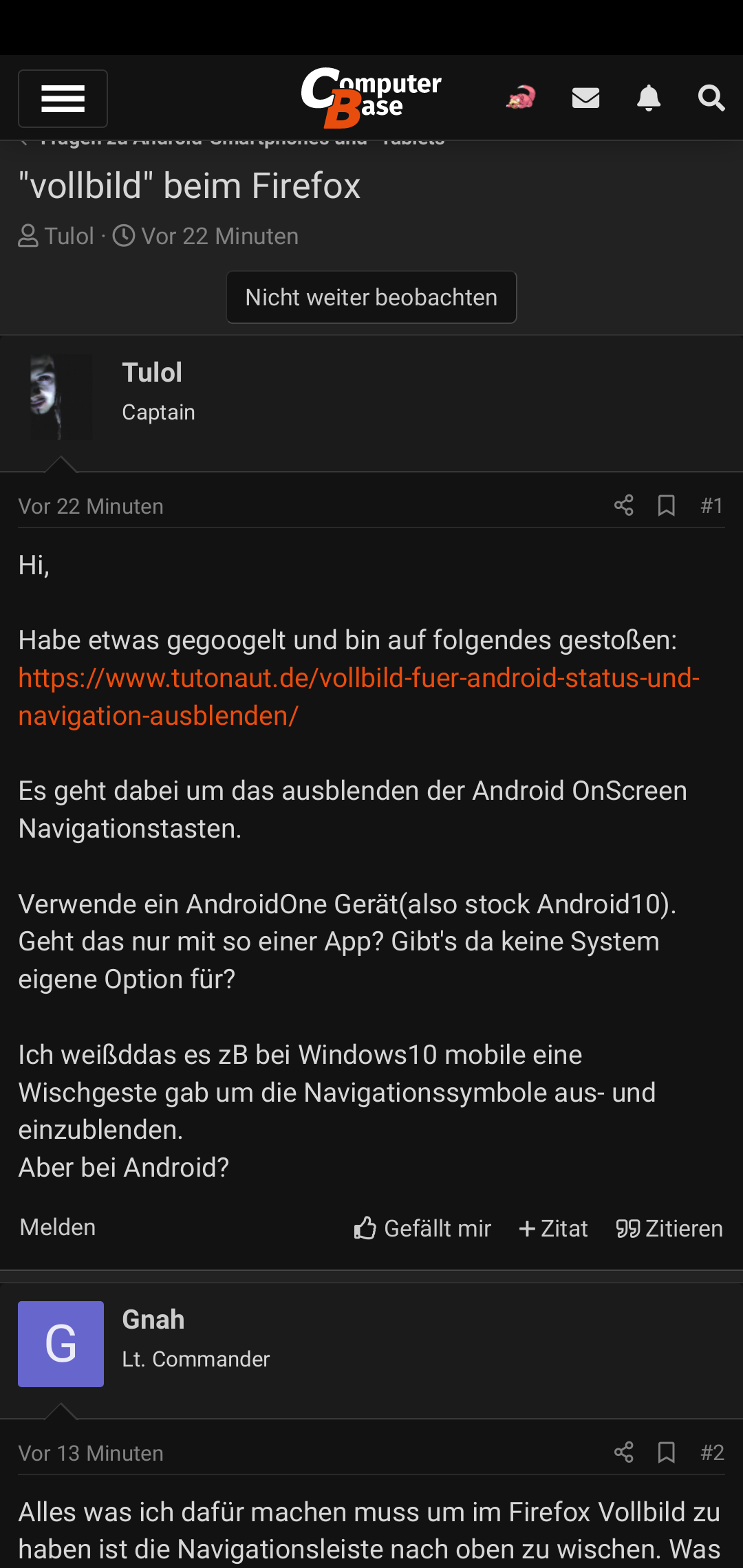View Tulol's avatar in post #1
The width and height of the screenshot is (743, 1568).
click(x=61, y=397)
